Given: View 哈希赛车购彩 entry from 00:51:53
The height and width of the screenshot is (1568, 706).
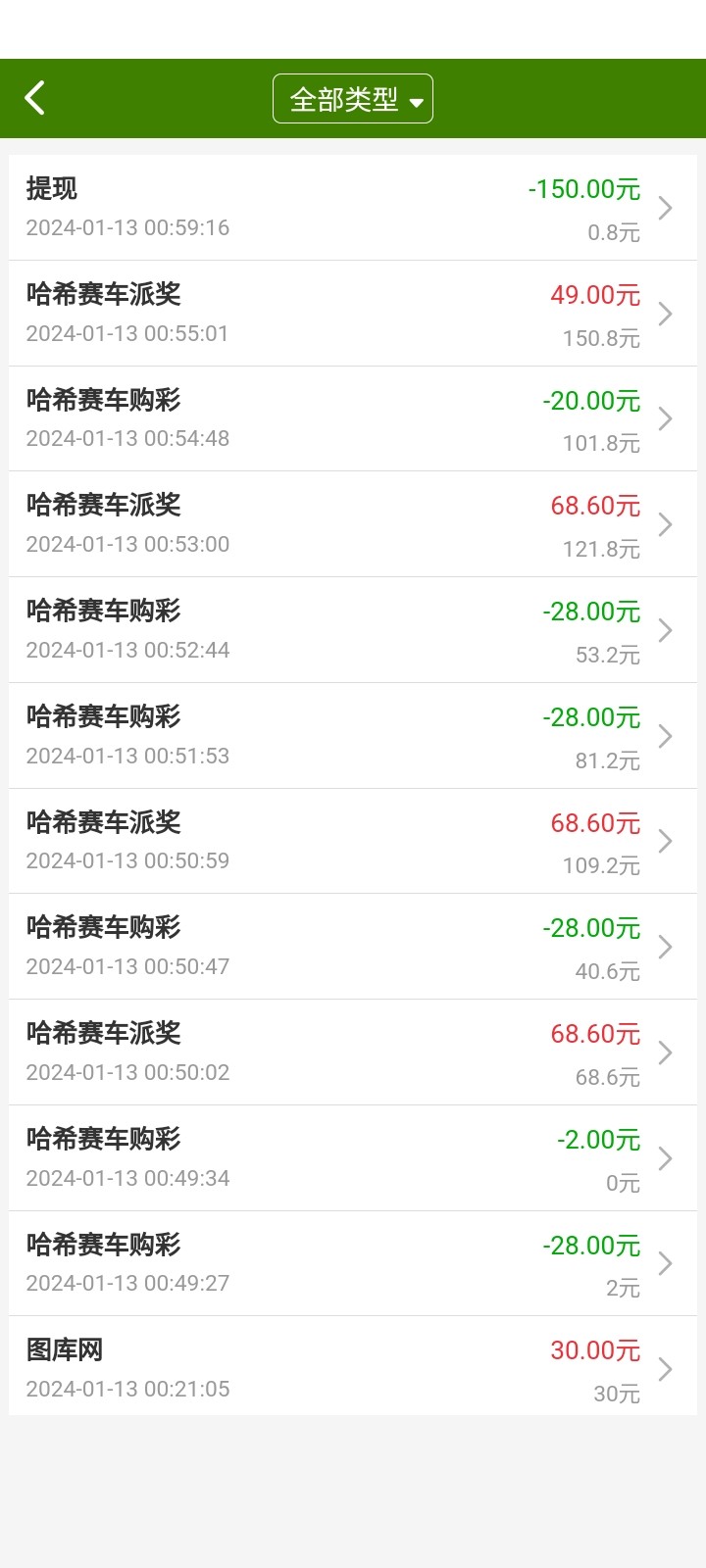Looking at the screenshot, I should click(353, 736).
